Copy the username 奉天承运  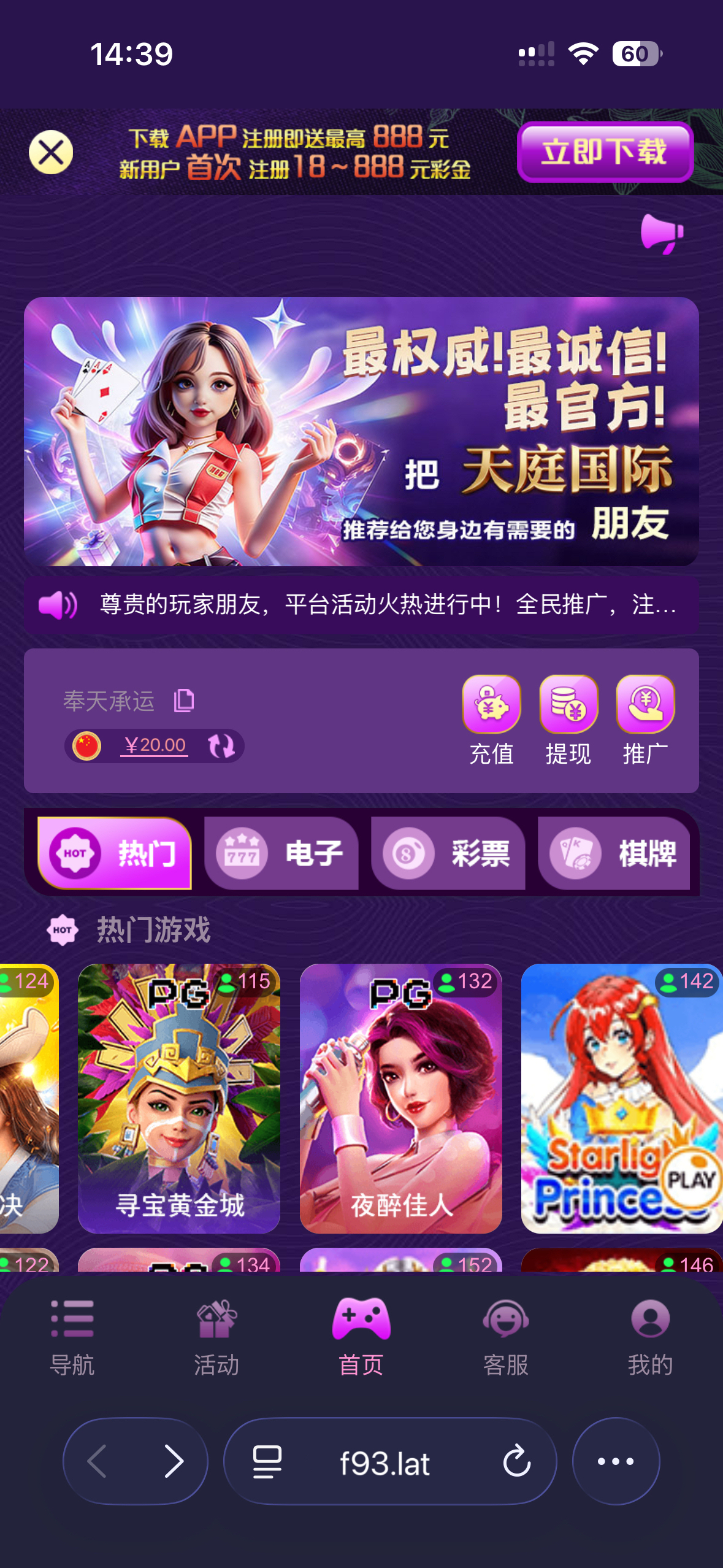click(x=184, y=700)
